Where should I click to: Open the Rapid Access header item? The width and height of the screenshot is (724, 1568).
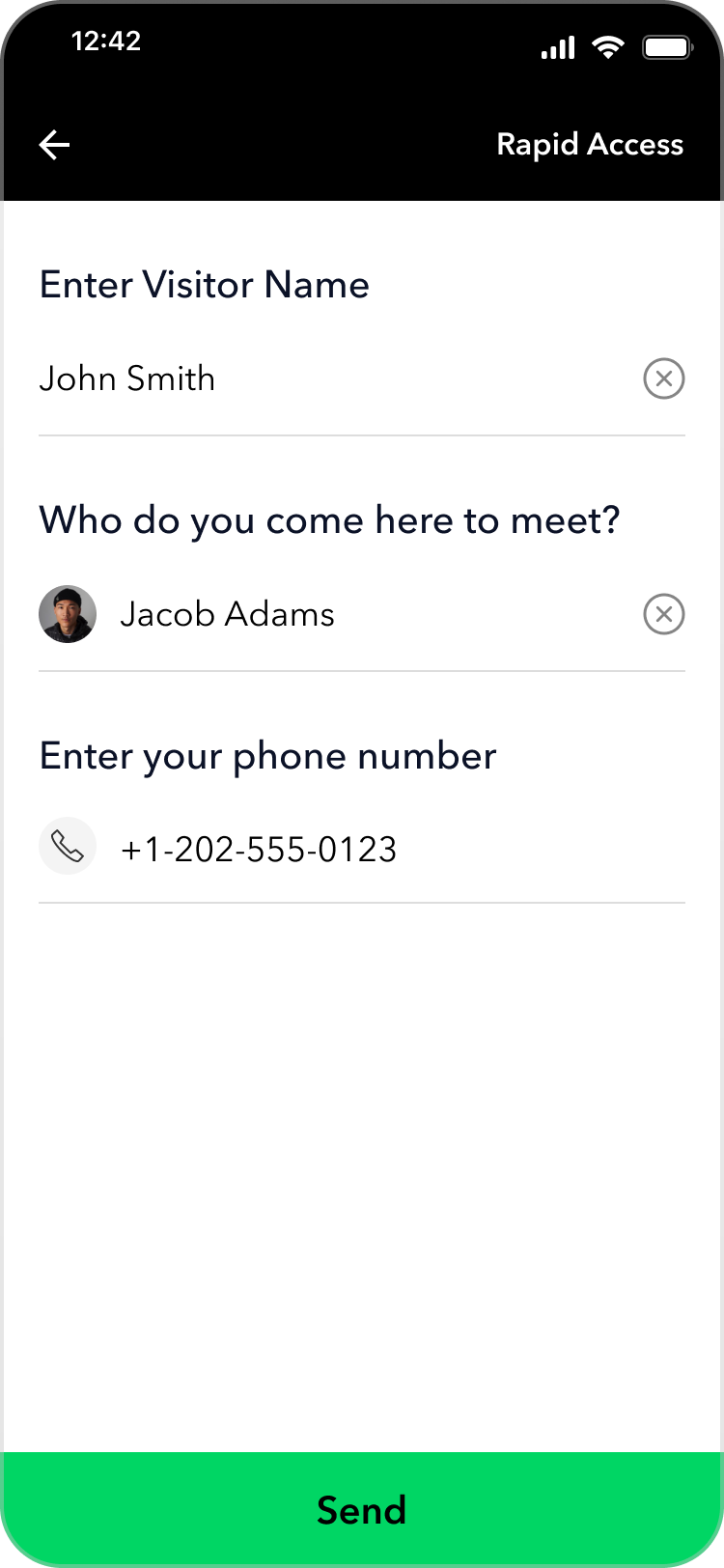(590, 144)
